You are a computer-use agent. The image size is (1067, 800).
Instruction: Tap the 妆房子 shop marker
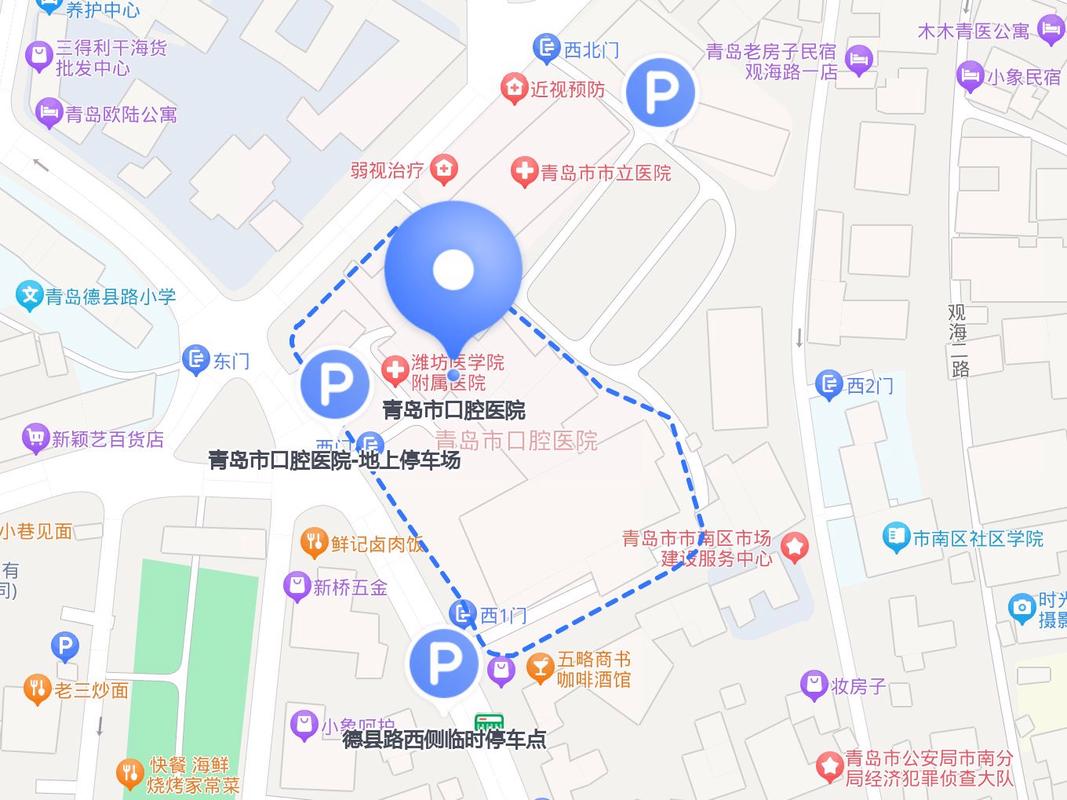tap(814, 686)
